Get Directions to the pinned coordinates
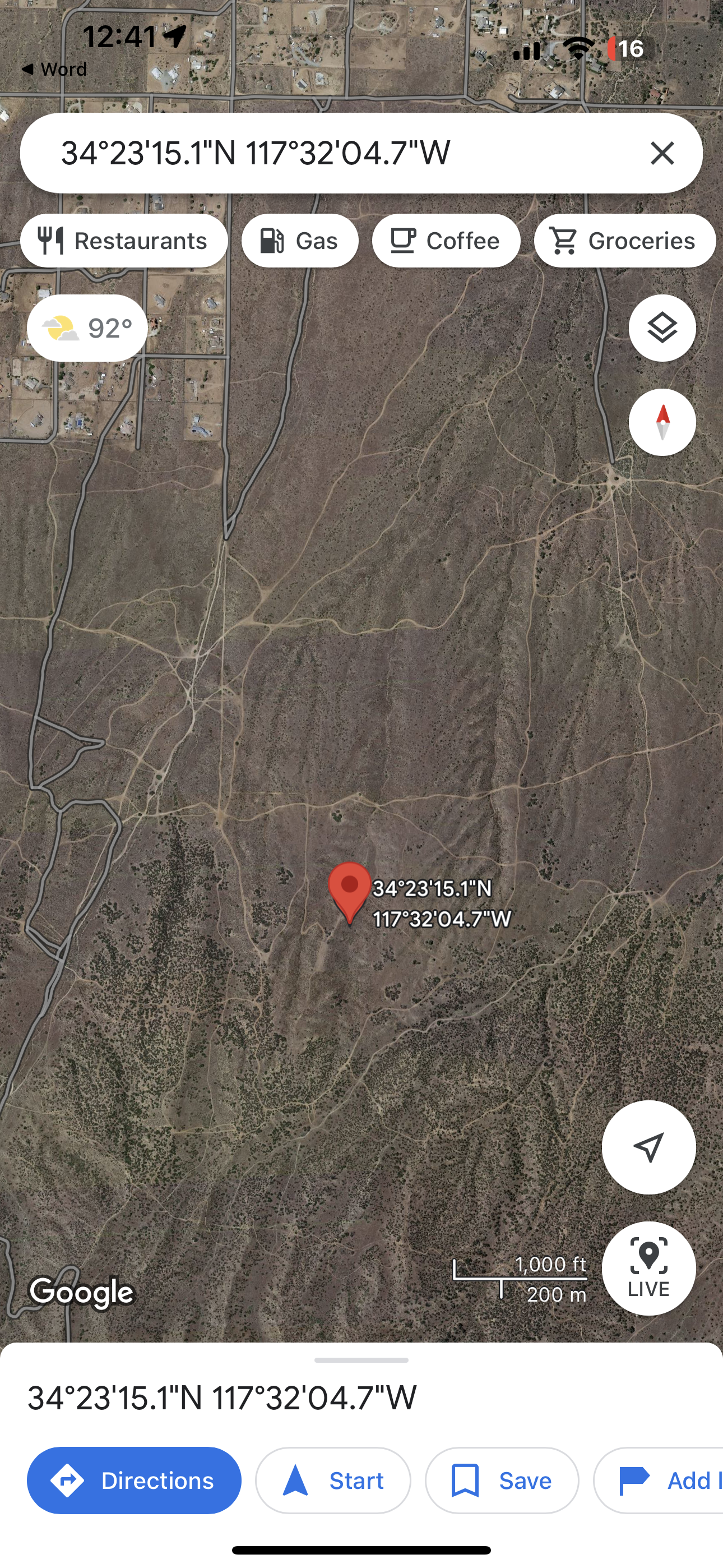This screenshot has width=723, height=1568. coord(134,1481)
